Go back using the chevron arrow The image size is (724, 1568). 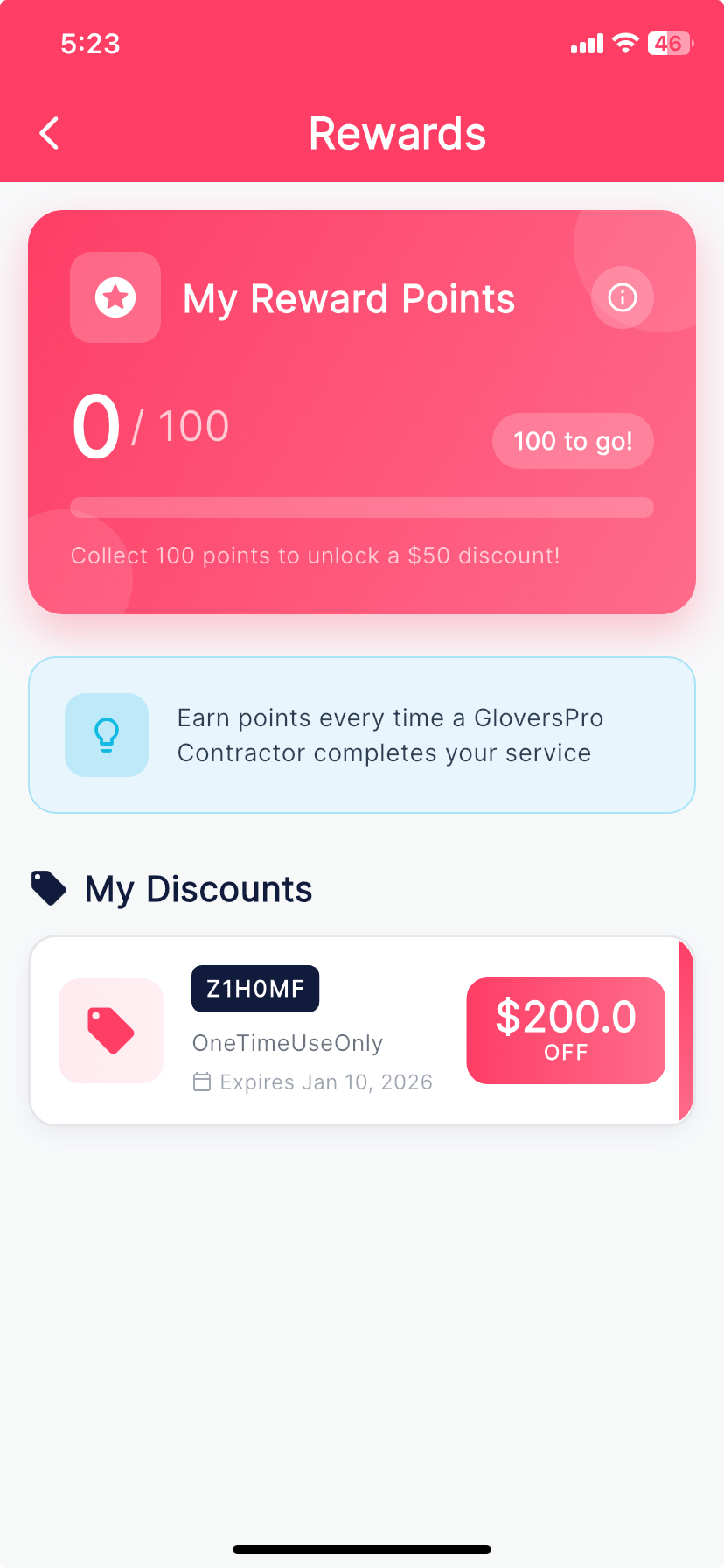[48, 133]
